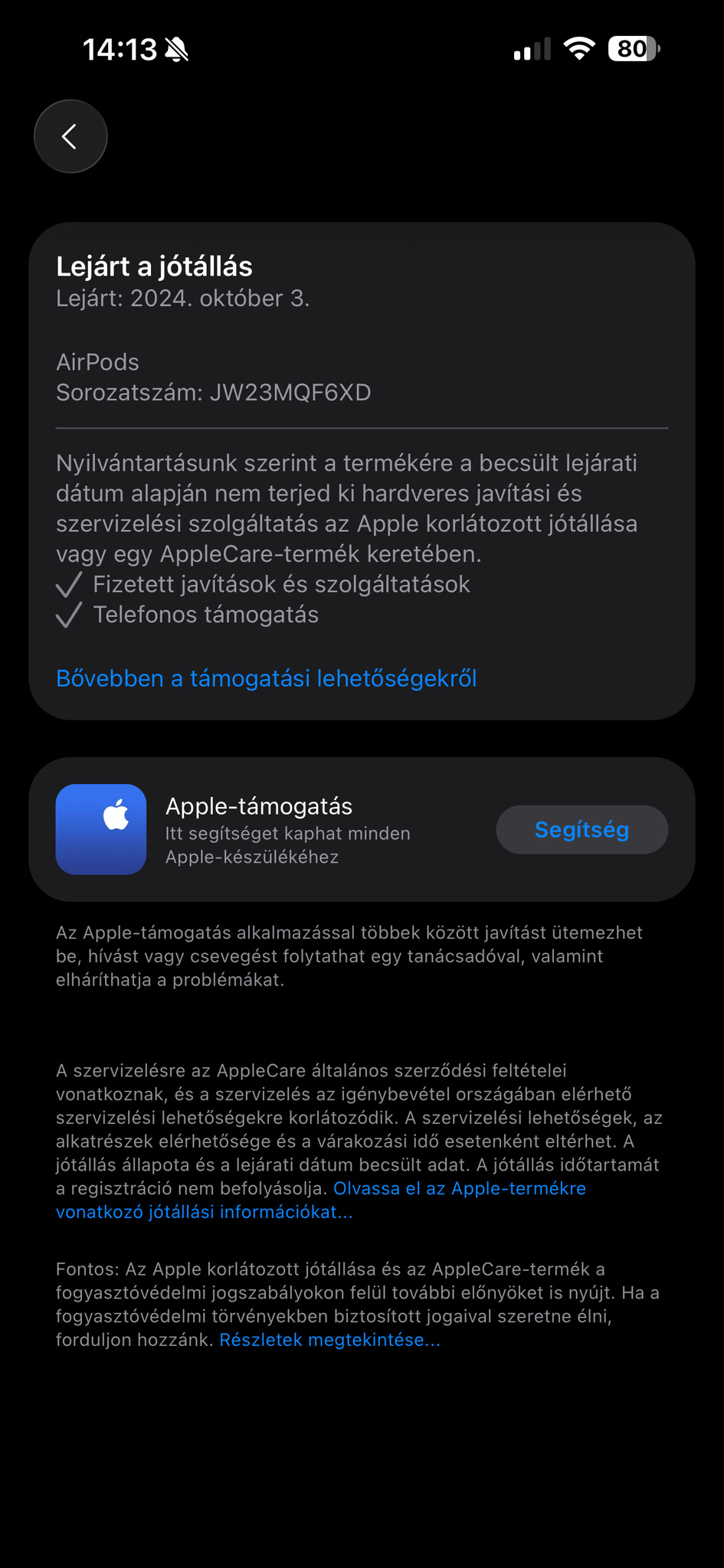The width and height of the screenshot is (724, 1568).
Task: Tap the Segítség button
Action: point(581,829)
